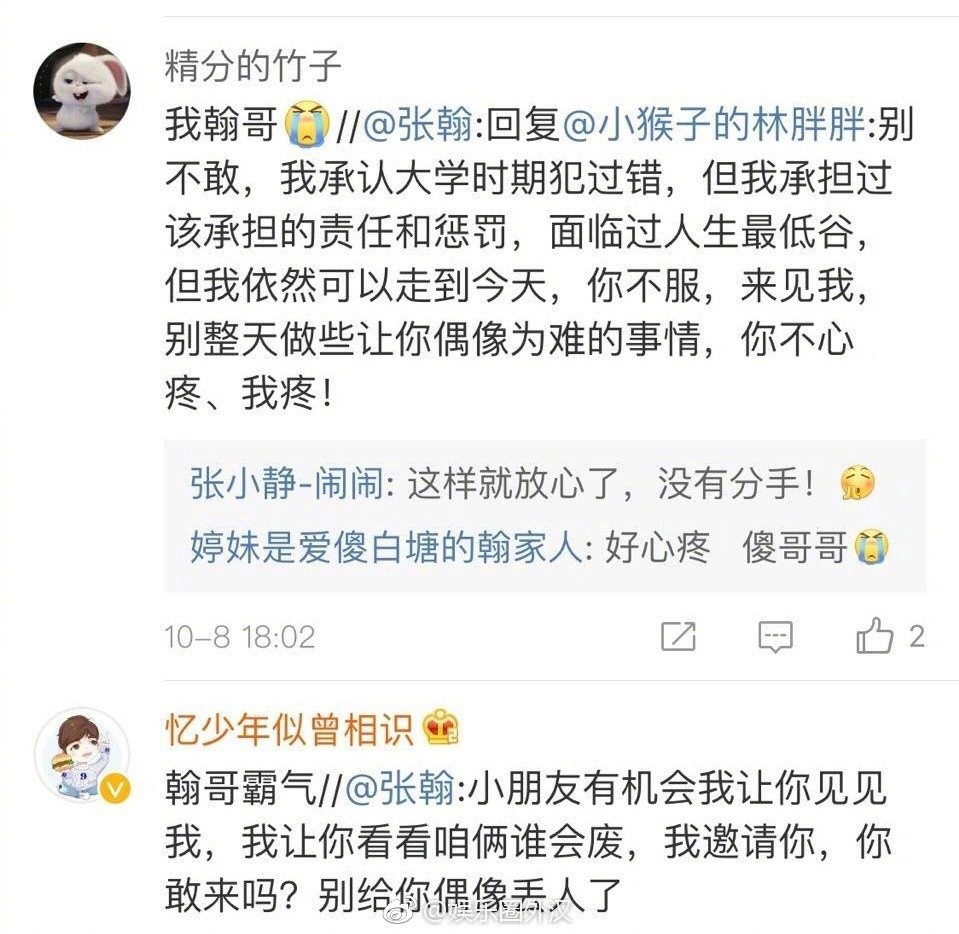The image size is (959, 934).
Task: Repost 精分的竹子's comment
Action: pyautogui.click(x=678, y=636)
